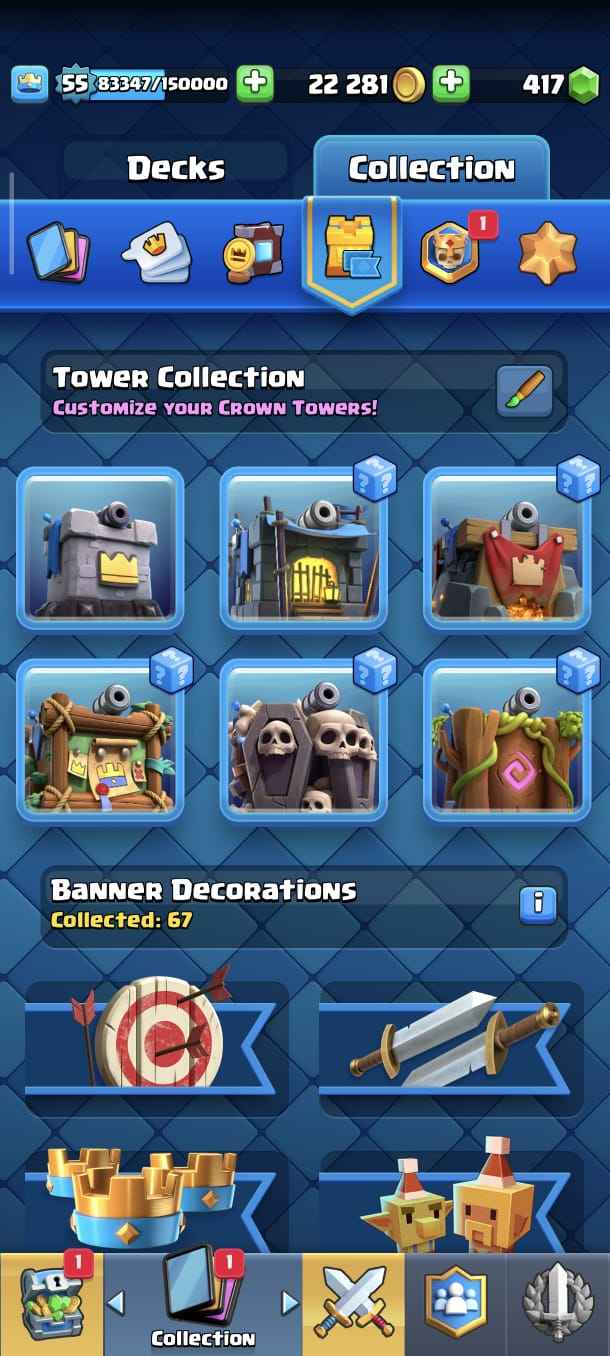
Task: Select the skull-covered tower skin
Action: [x=303, y=740]
